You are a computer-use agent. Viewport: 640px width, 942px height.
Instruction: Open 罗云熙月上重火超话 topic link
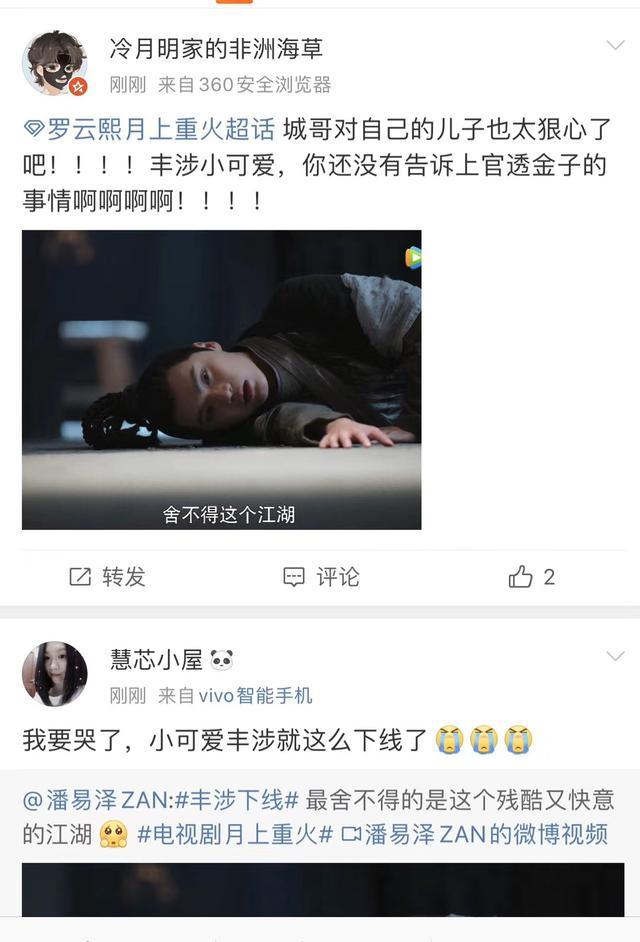148,129
